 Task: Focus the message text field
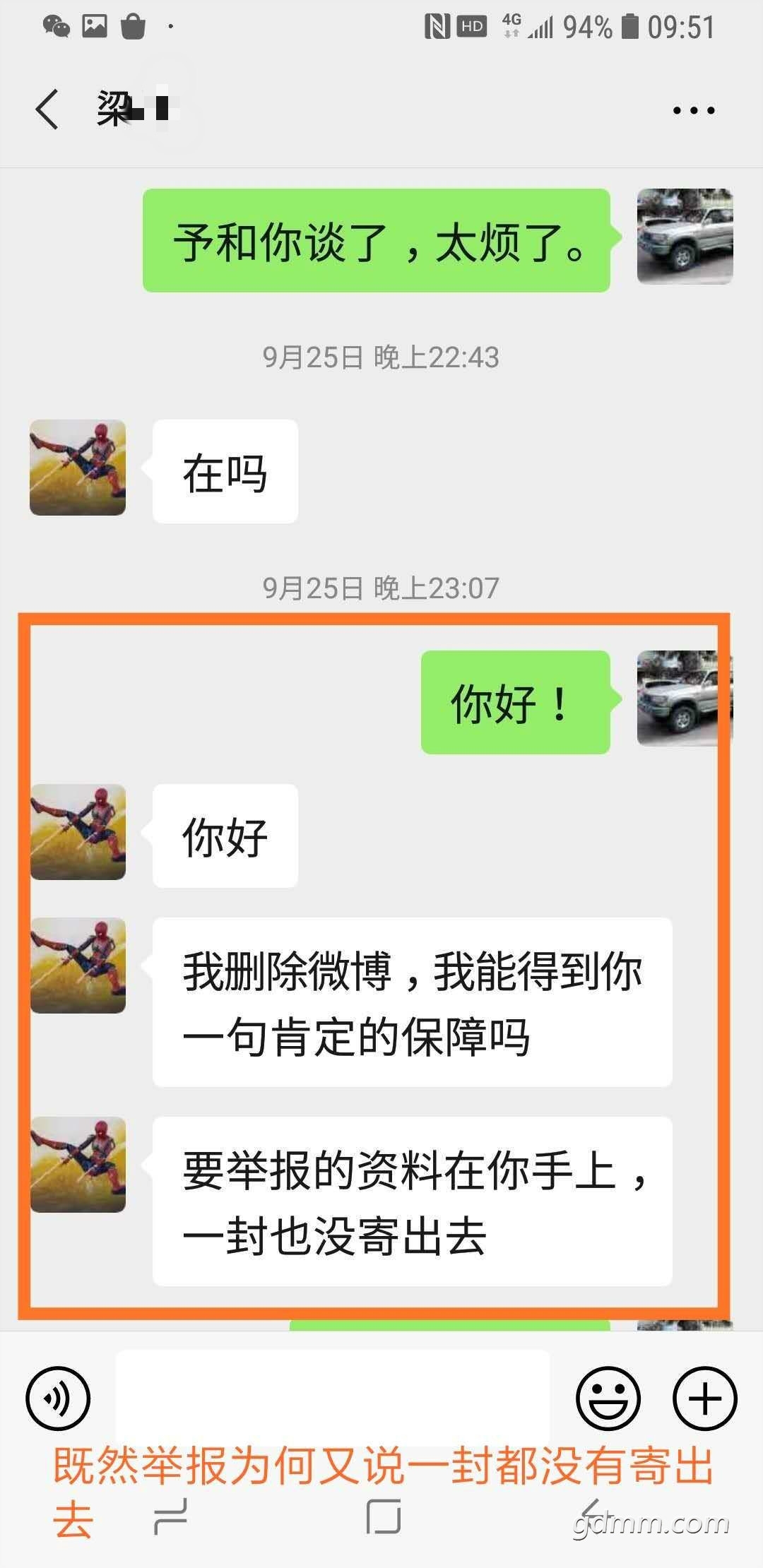332,1398
